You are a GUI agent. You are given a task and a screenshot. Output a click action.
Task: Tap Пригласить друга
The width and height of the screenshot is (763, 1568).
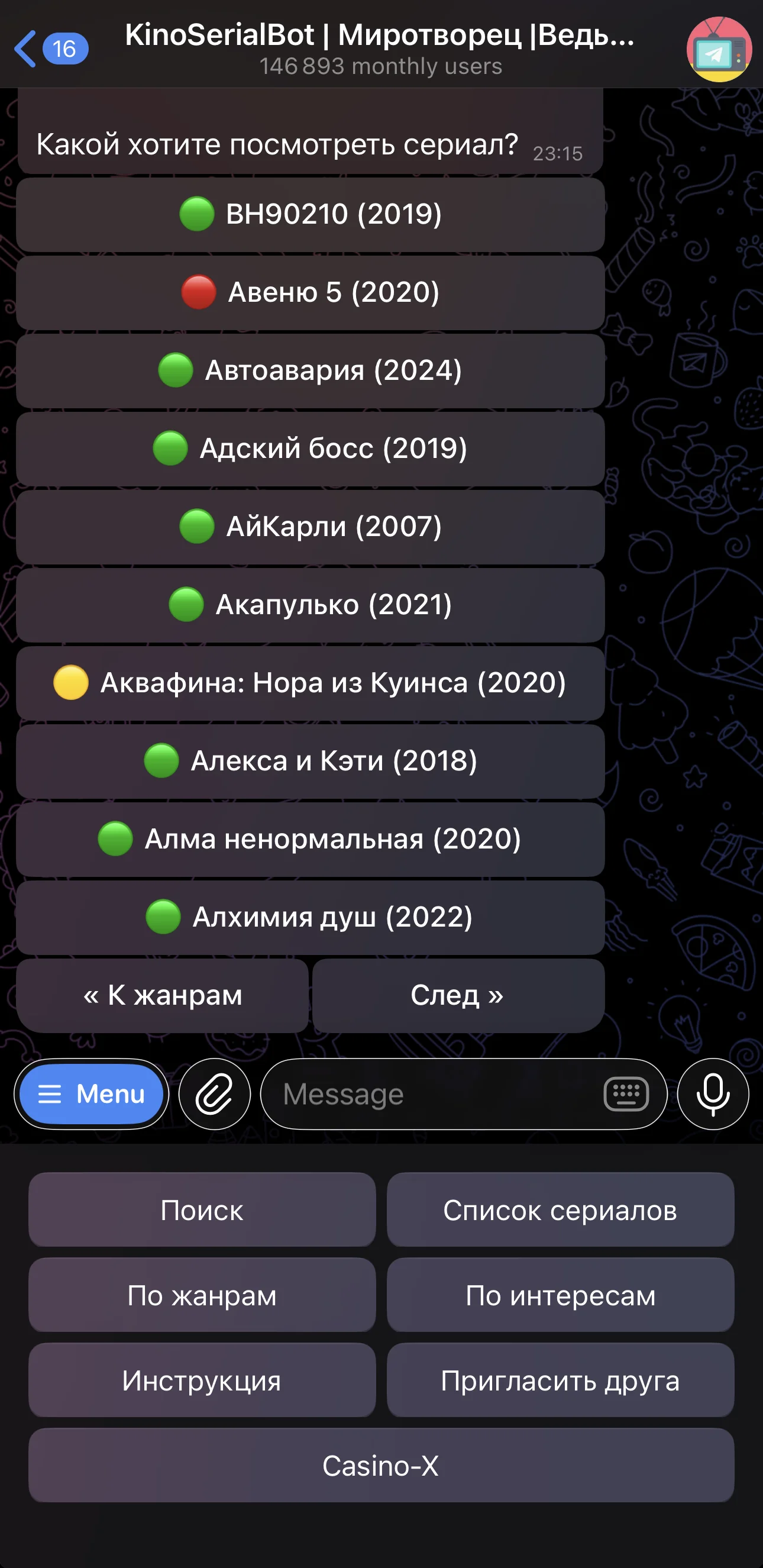click(x=560, y=1380)
